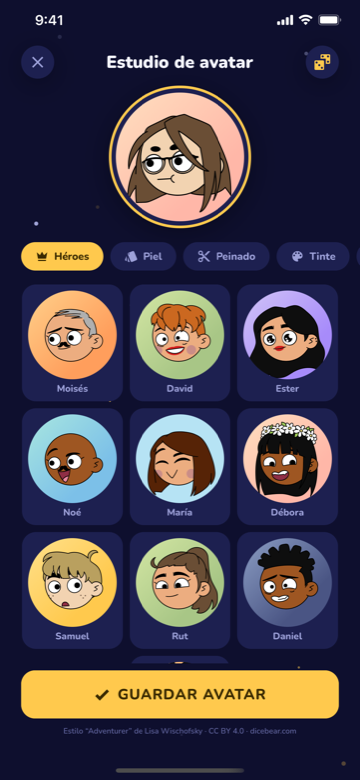Choose the Samuel avatar
The image size is (360, 780).
pos(72,590)
